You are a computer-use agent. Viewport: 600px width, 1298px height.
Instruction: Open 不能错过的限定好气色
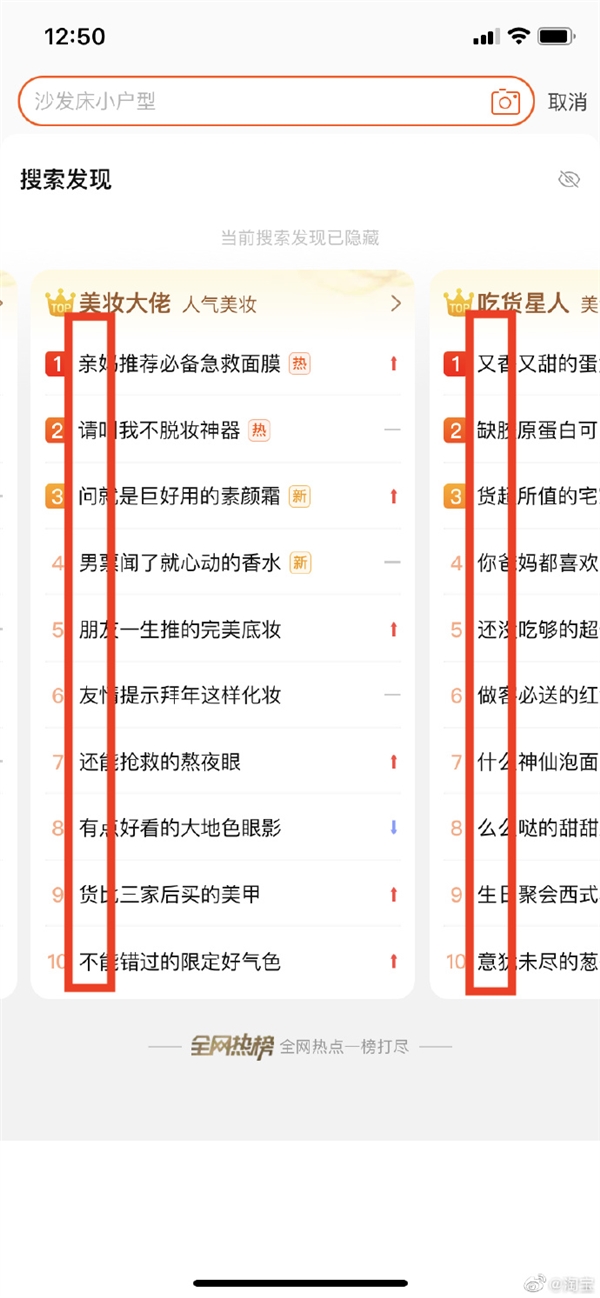(180, 961)
